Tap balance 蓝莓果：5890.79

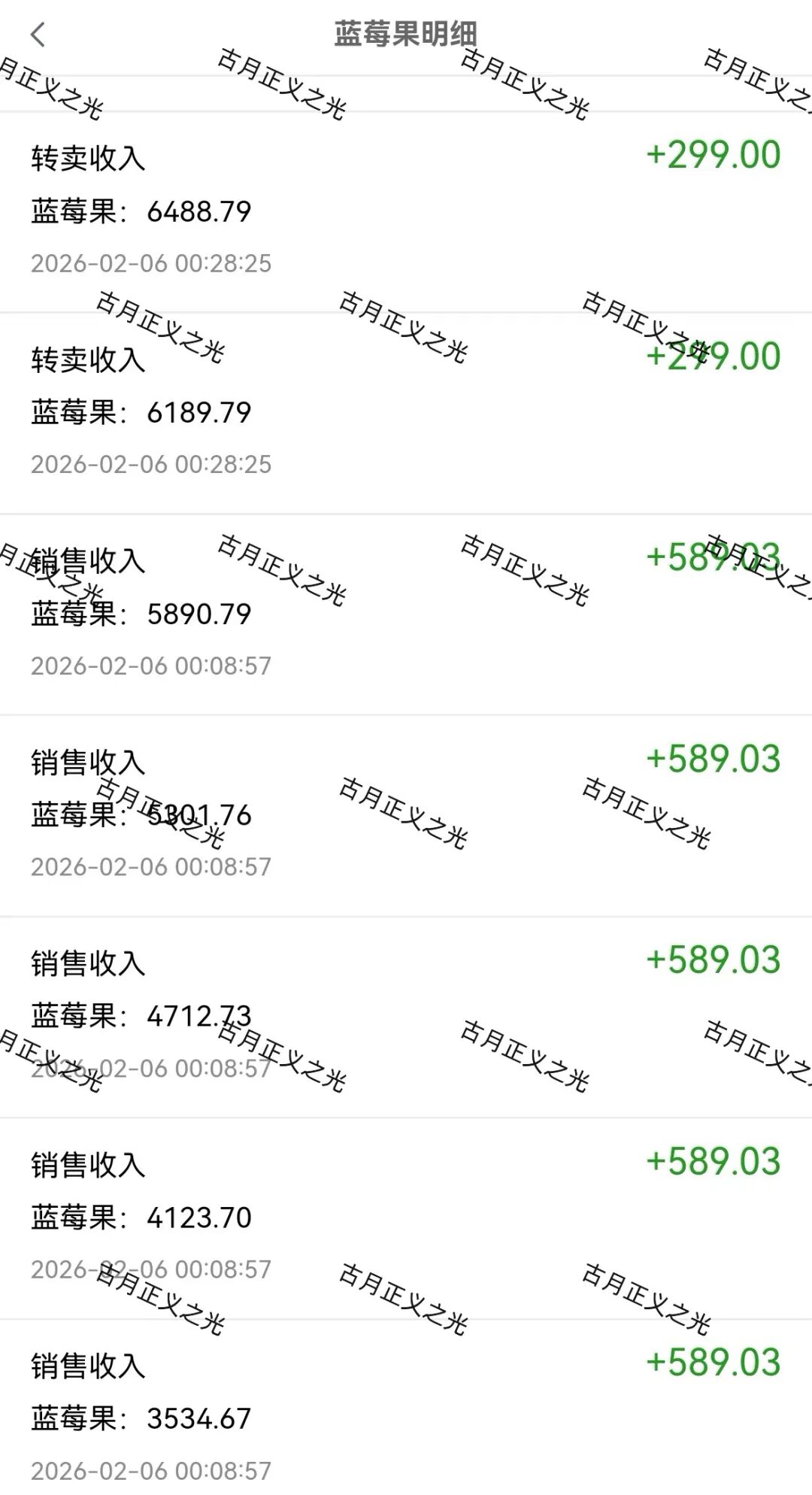143,614
